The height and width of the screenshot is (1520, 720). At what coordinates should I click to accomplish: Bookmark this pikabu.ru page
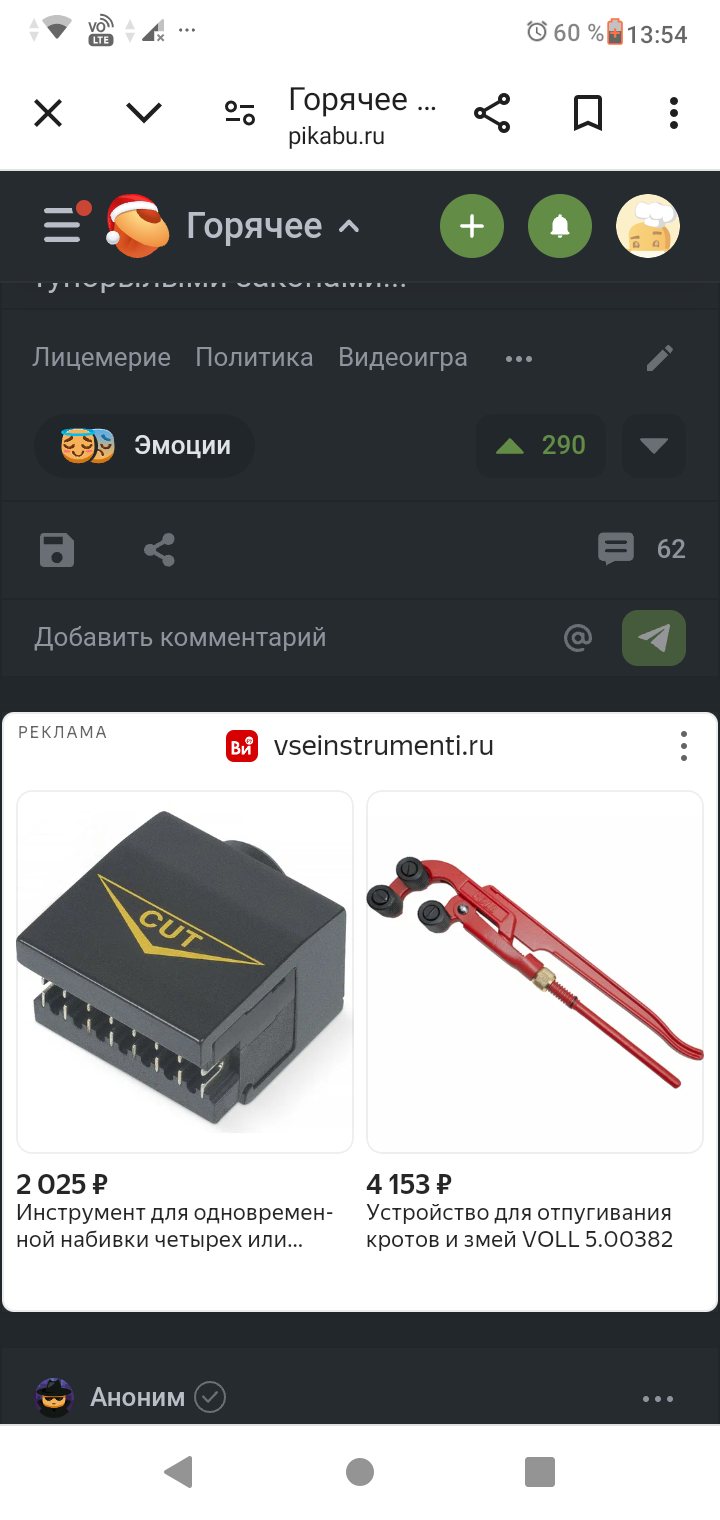588,113
